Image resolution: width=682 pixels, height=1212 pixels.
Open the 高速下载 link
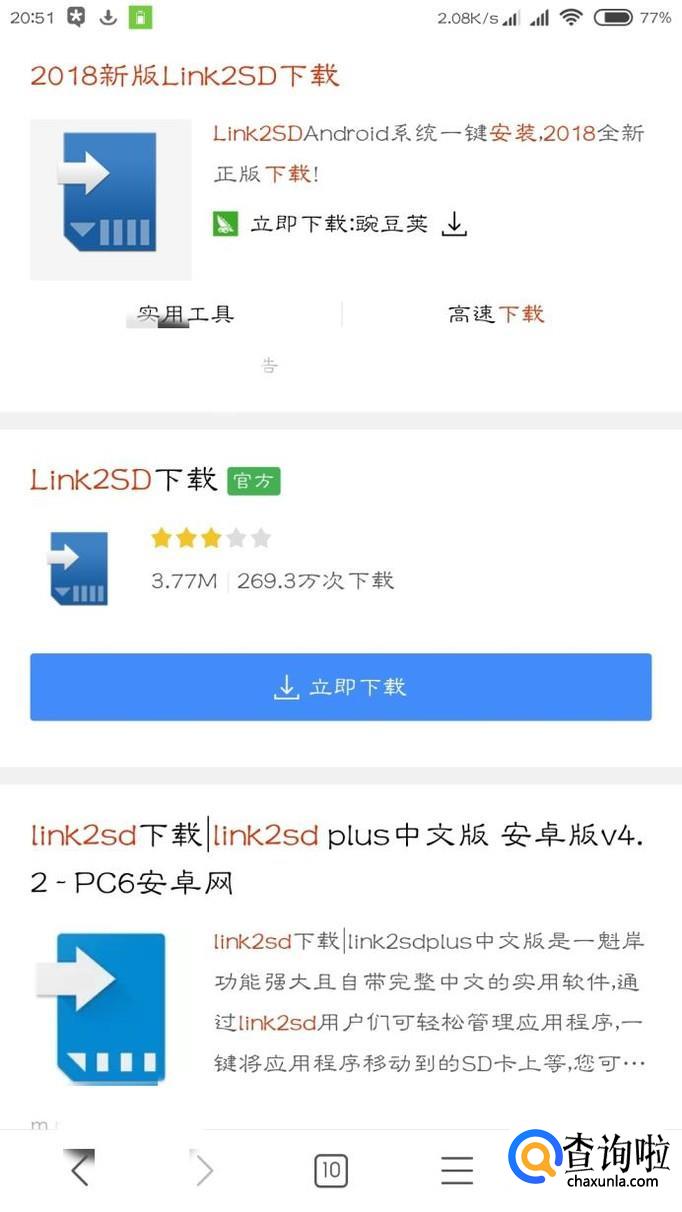pyautogui.click(x=496, y=315)
